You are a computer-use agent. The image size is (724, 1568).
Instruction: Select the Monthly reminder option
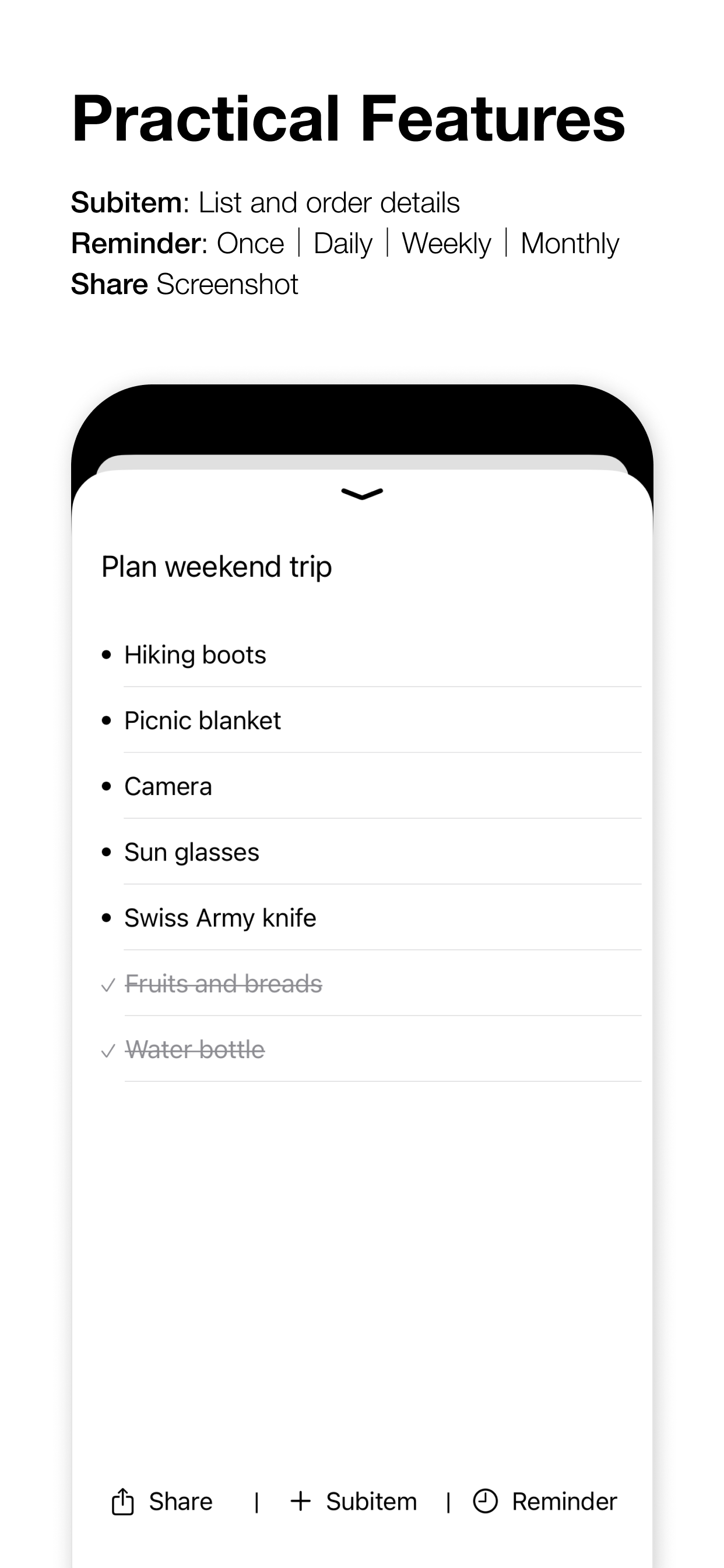[570, 242]
